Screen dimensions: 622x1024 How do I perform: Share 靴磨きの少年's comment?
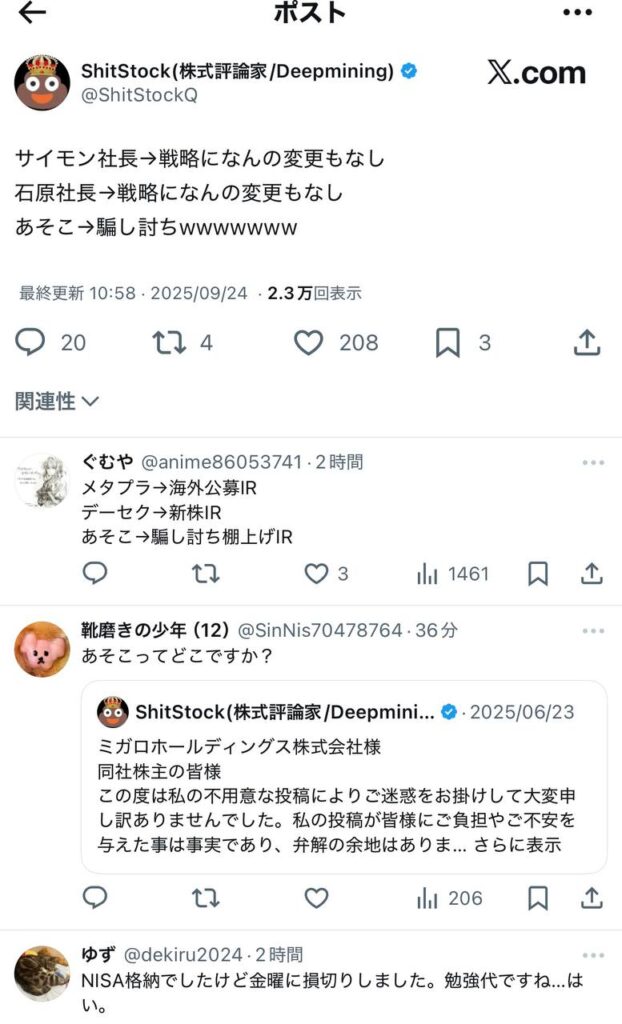click(591, 898)
